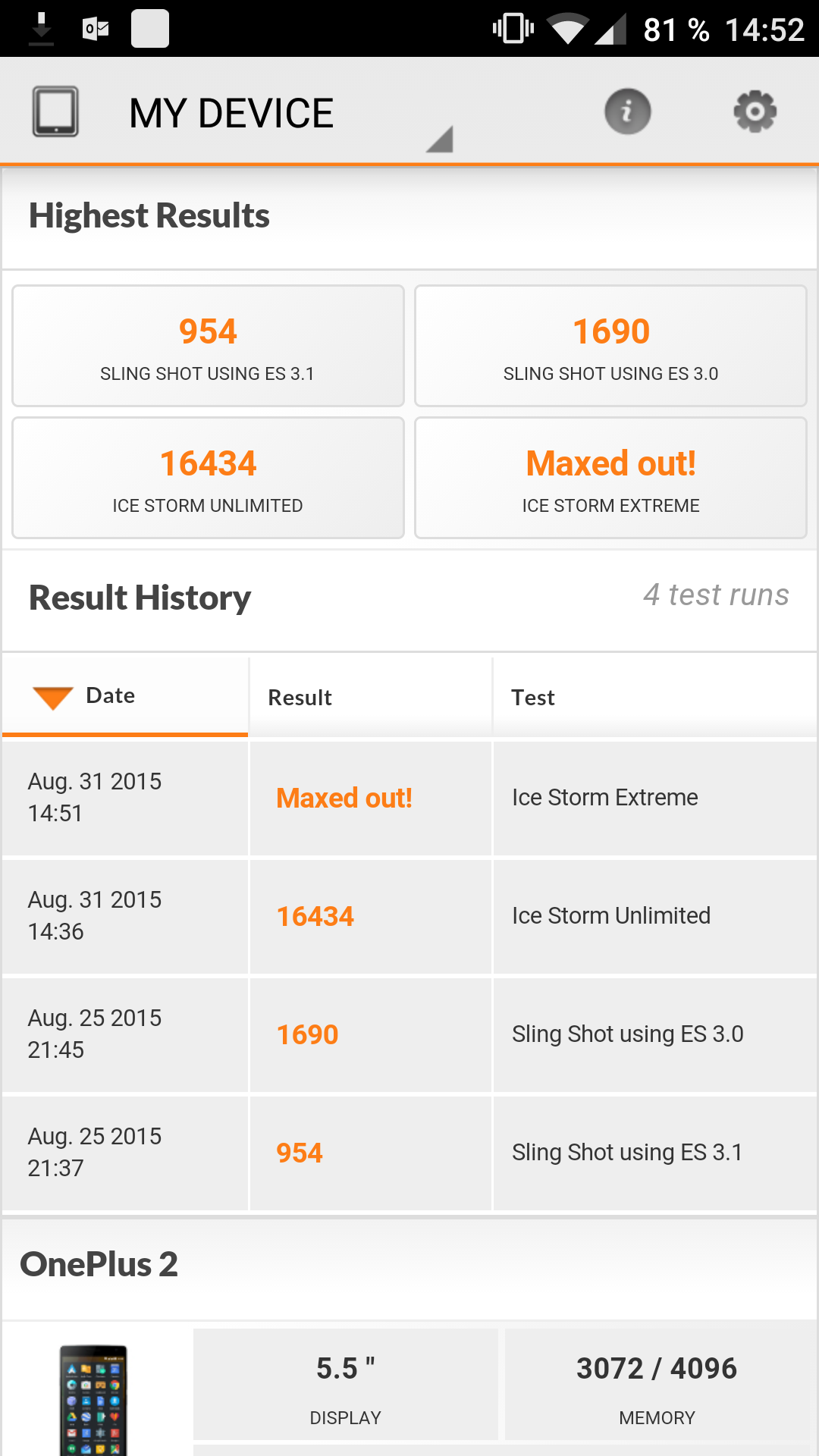Open the settings gear

pos(755,111)
